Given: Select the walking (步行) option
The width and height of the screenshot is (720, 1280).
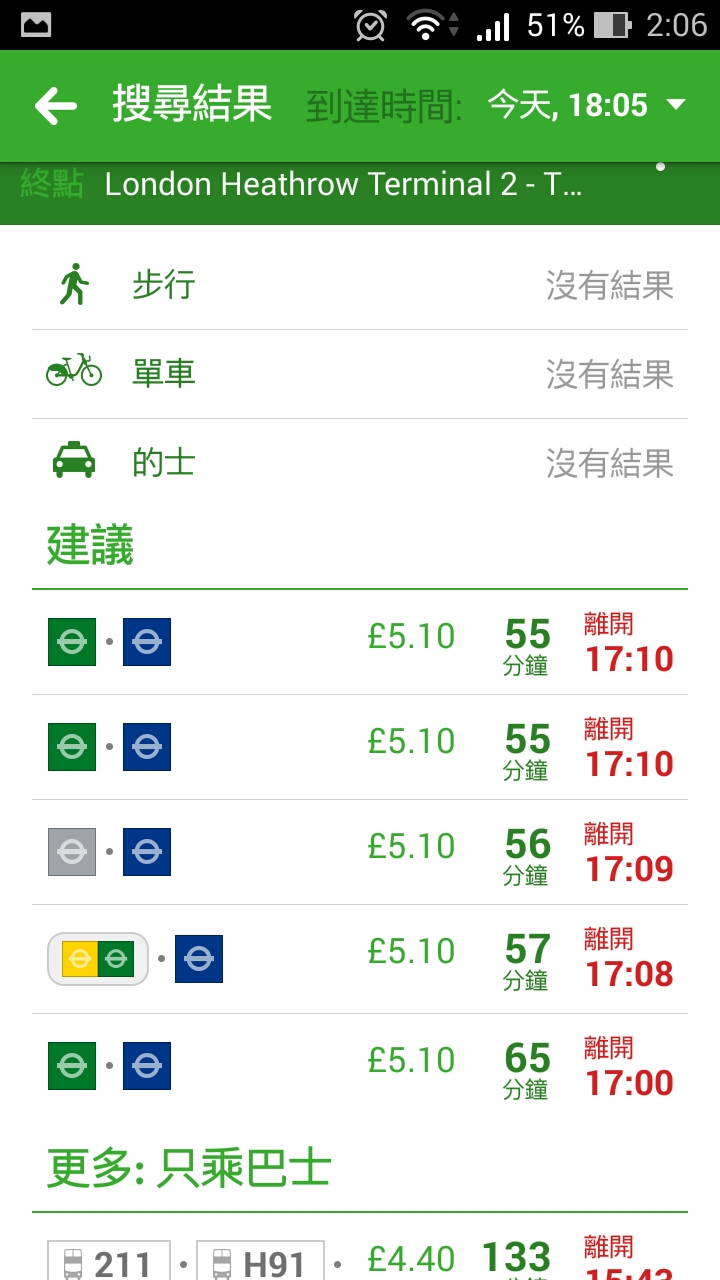Looking at the screenshot, I should pyautogui.click(x=360, y=286).
